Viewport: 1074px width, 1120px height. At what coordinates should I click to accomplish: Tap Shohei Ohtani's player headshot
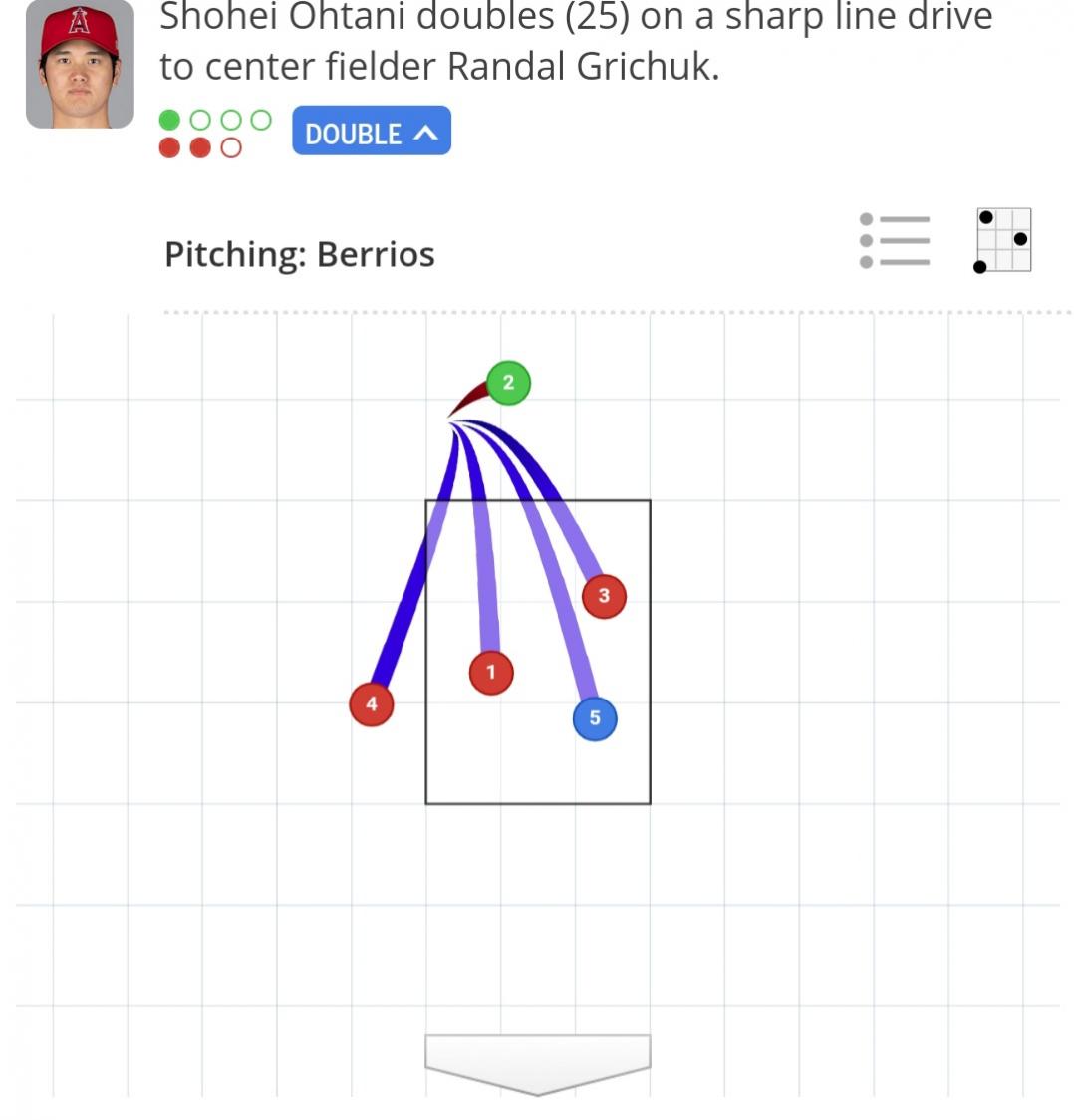point(80,65)
